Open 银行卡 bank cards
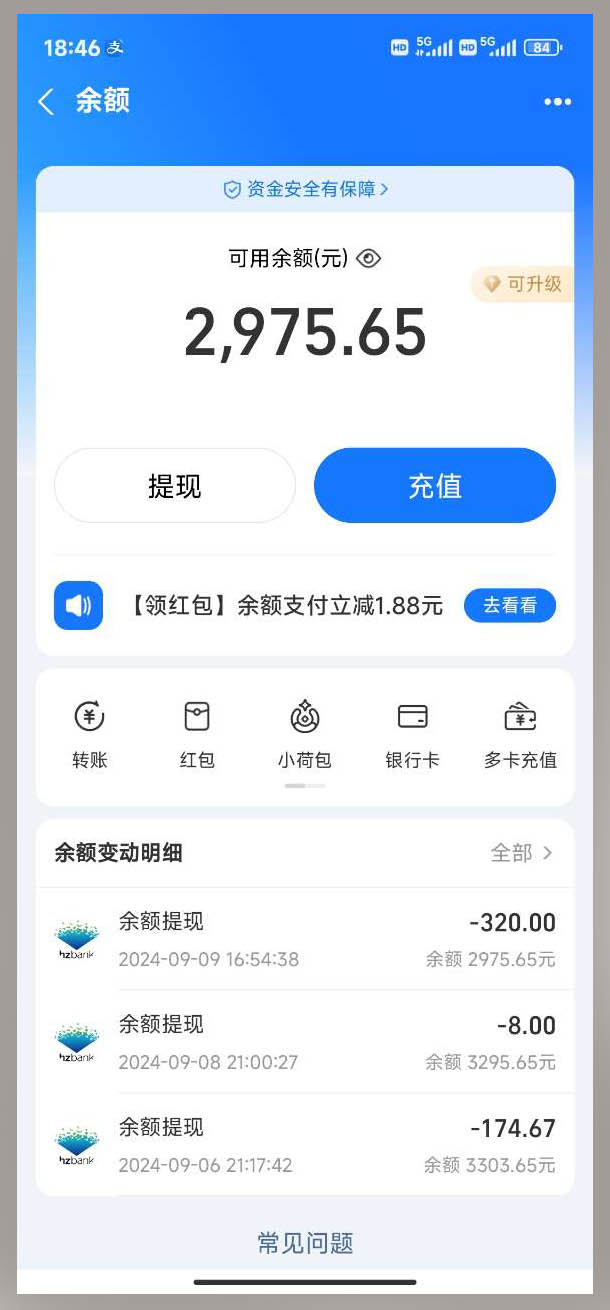The width and height of the screenshot is (610, 1310). (x=412, y=735)
